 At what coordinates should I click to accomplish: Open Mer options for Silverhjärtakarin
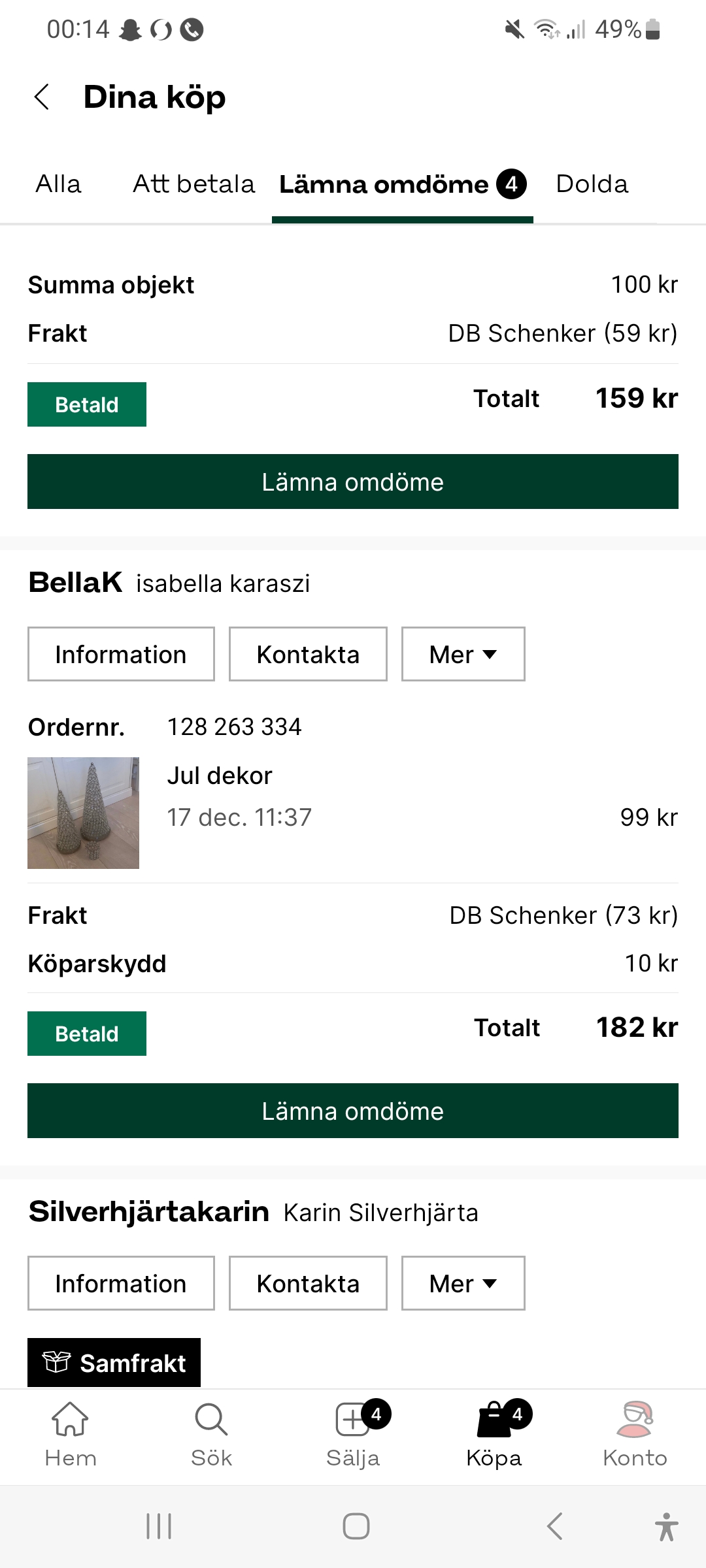click(x=463, y=1283)
